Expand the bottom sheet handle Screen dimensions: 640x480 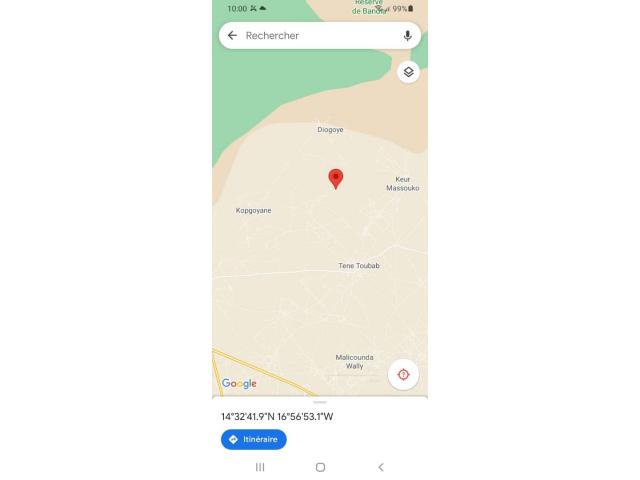pos(320,402)
